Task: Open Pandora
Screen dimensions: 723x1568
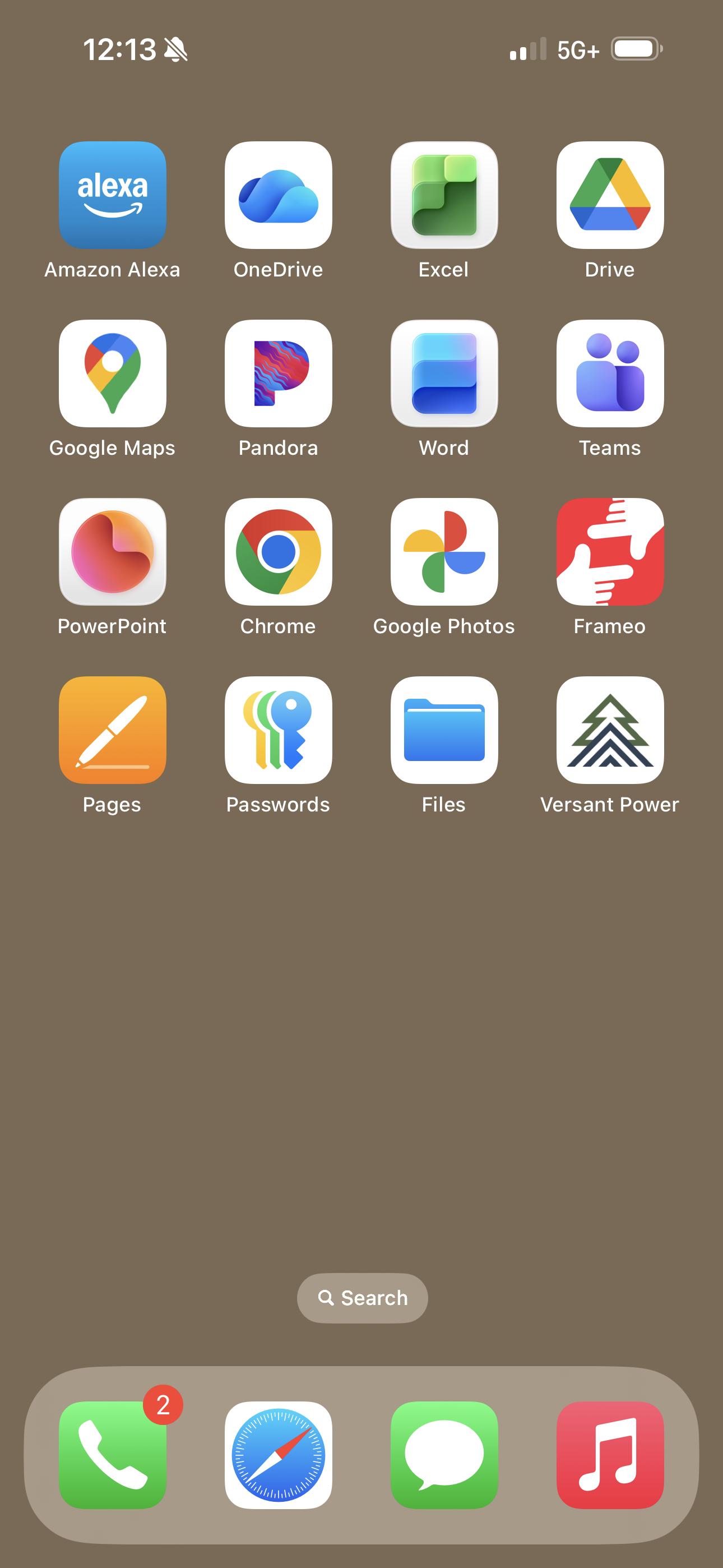Action: coord(278,373)
